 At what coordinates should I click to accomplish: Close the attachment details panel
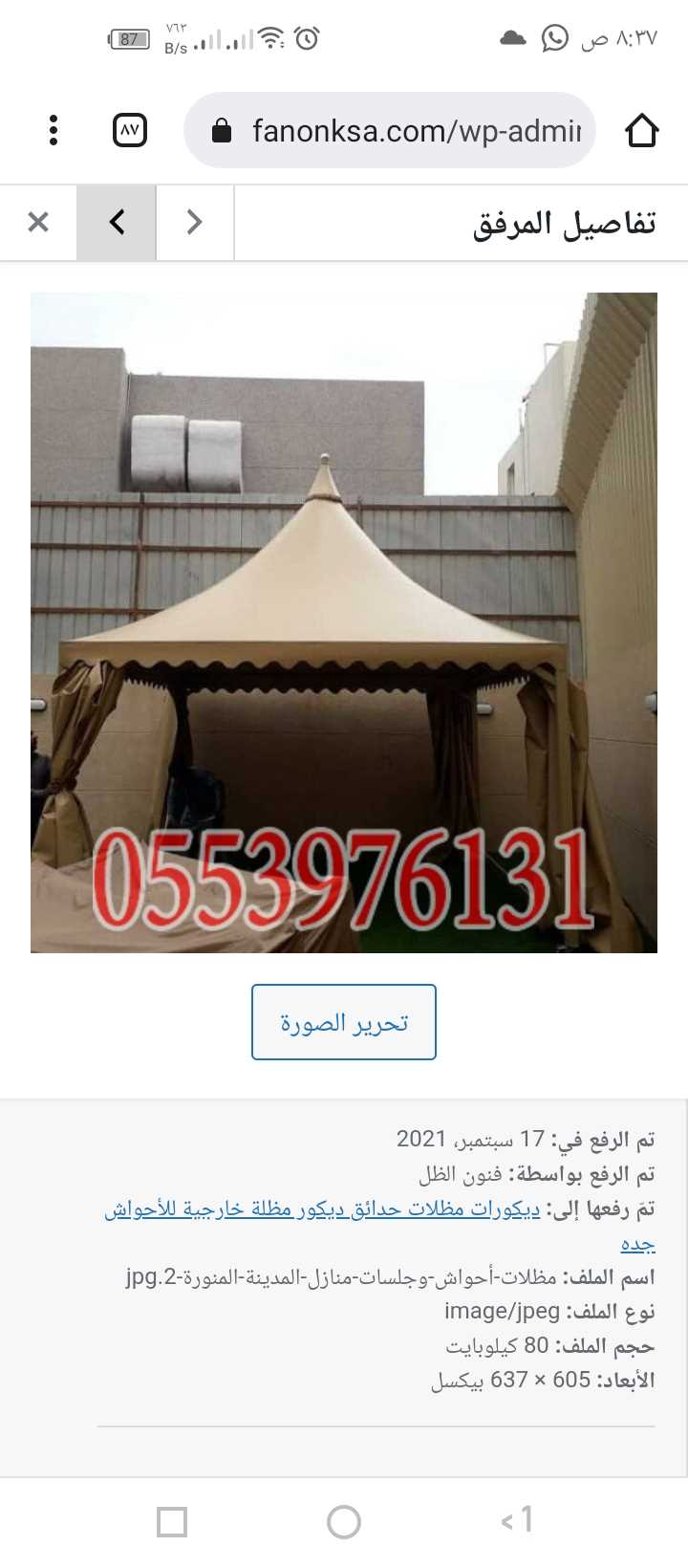click(38, 222)
